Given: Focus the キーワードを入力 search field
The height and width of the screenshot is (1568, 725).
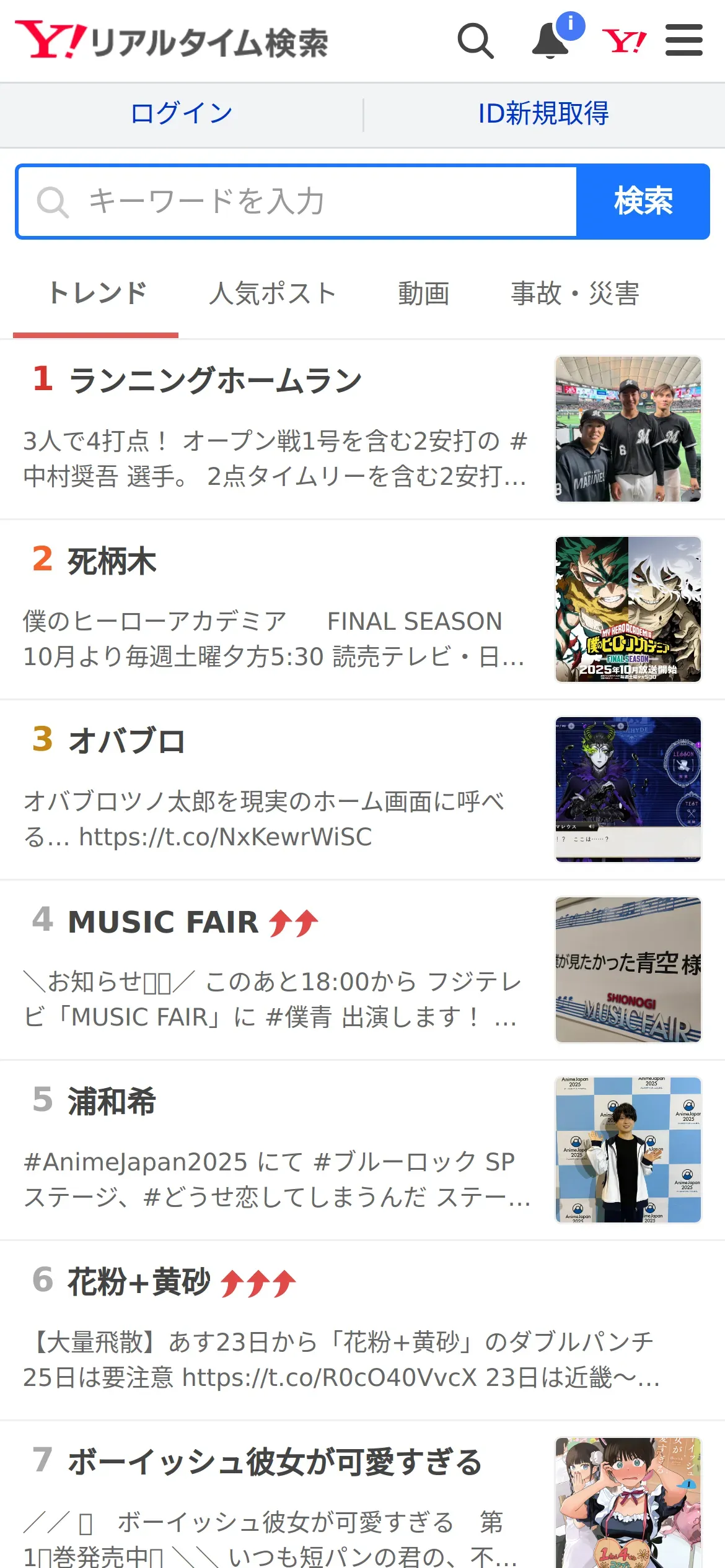Looking at the screenshot, I should [297, 202].
